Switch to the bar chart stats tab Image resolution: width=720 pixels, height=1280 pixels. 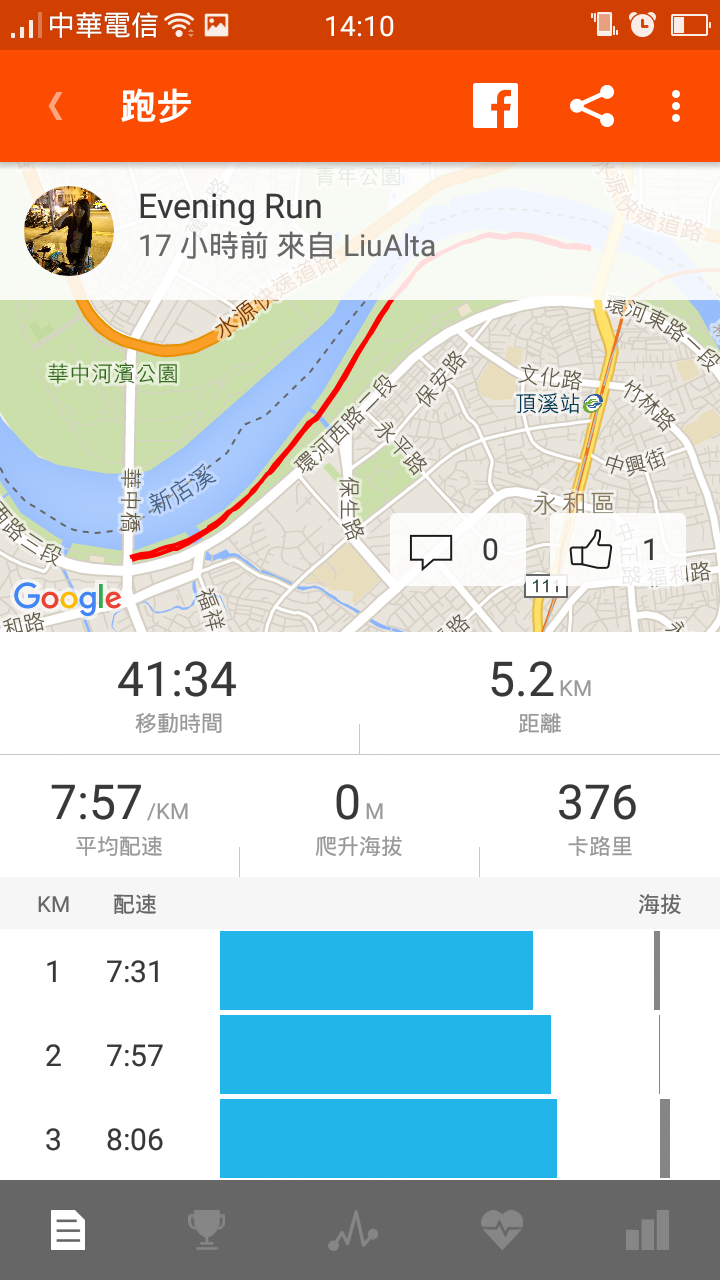click(647, 1230)
